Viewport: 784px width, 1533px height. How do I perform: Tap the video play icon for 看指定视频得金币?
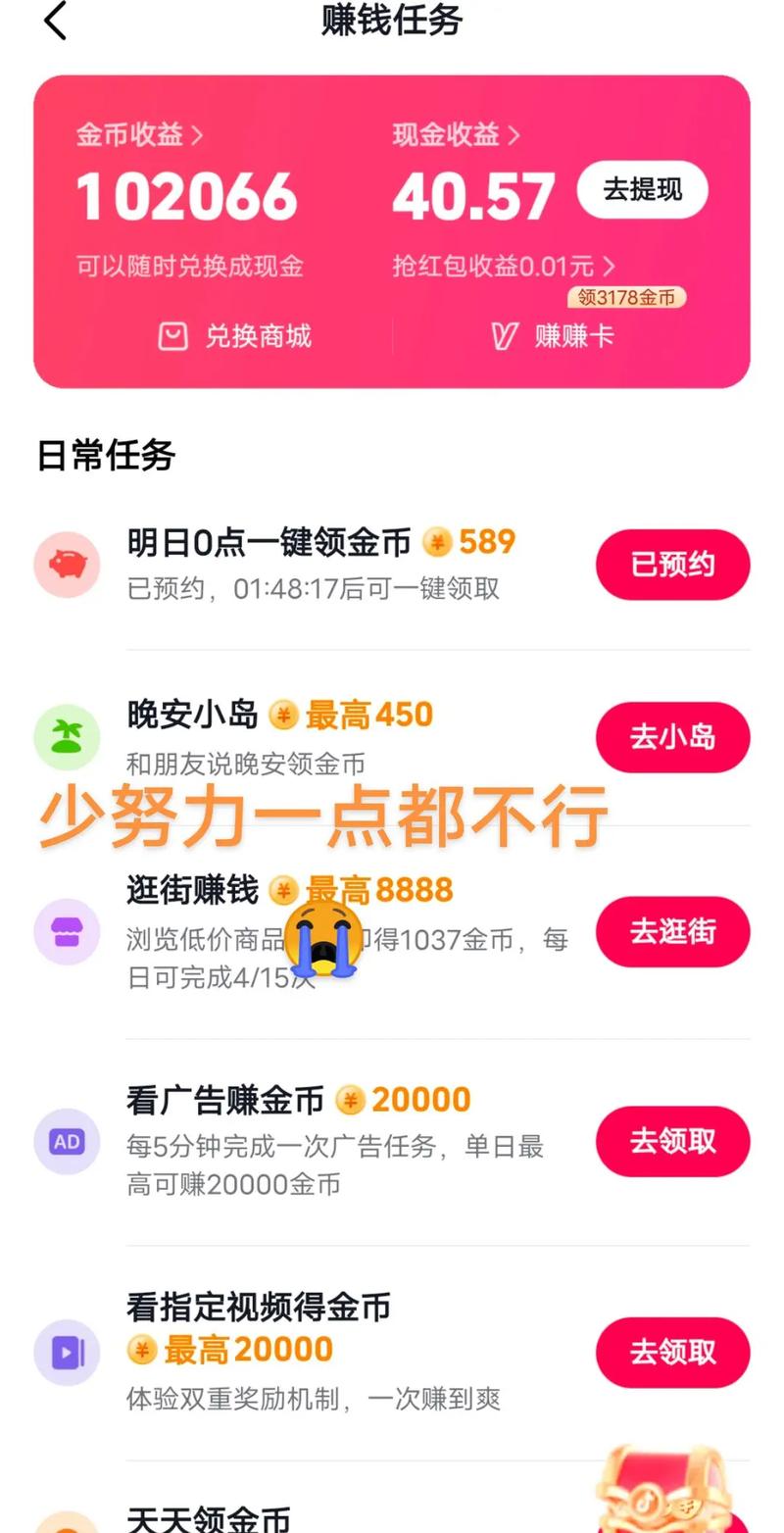(x=67, y=1353)
